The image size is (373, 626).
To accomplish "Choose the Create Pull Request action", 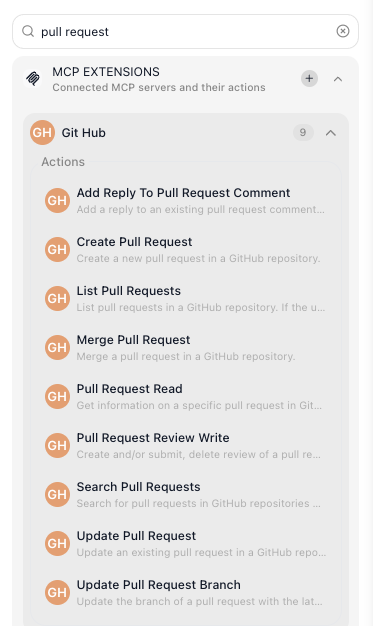I will tap(185, 250).
